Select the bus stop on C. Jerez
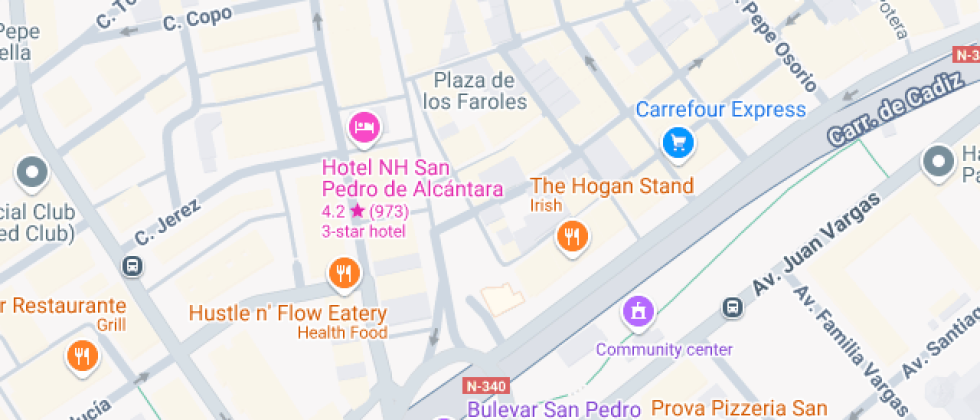Image resolution: width=980 pixels, height=420 pixels. 132,267
